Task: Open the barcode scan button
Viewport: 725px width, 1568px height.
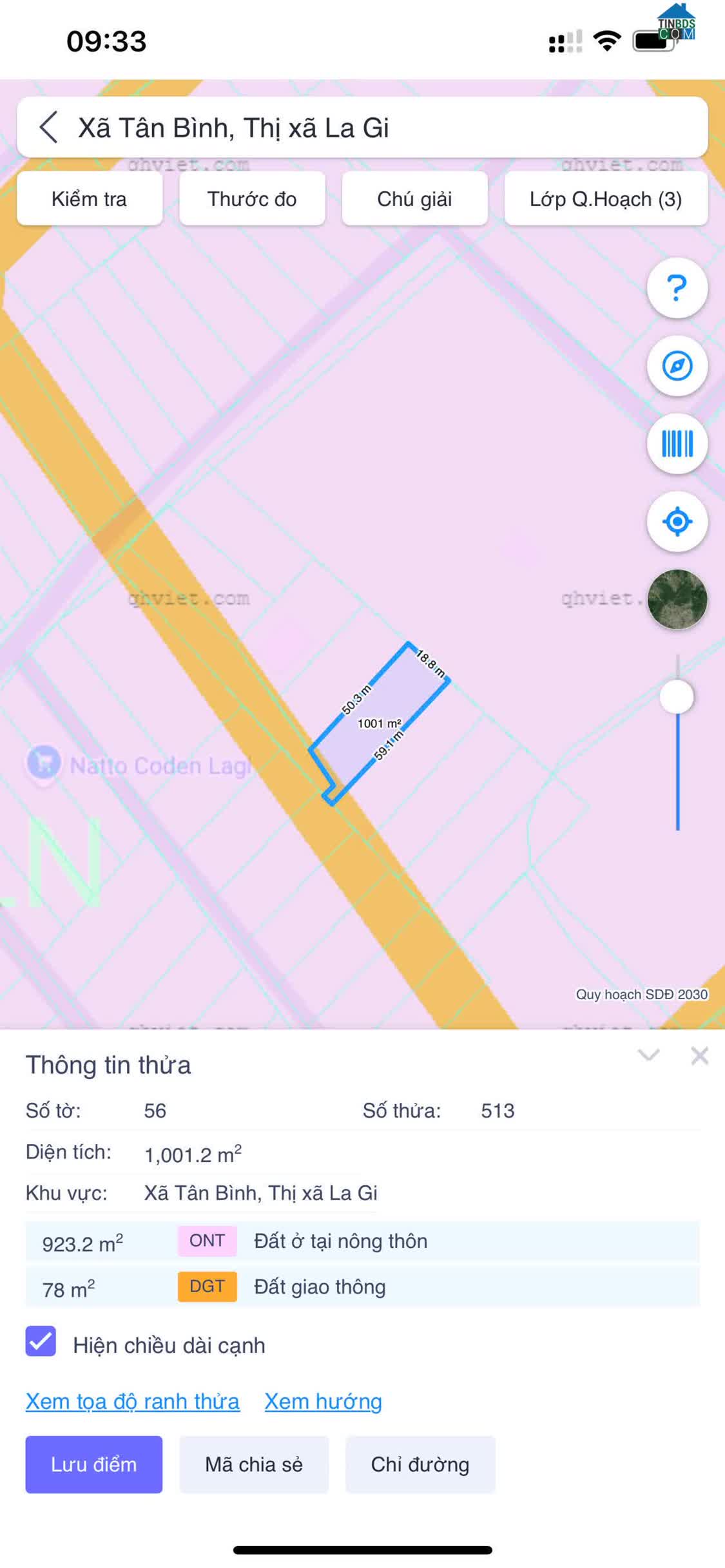Action: click(x=677, y=443)
